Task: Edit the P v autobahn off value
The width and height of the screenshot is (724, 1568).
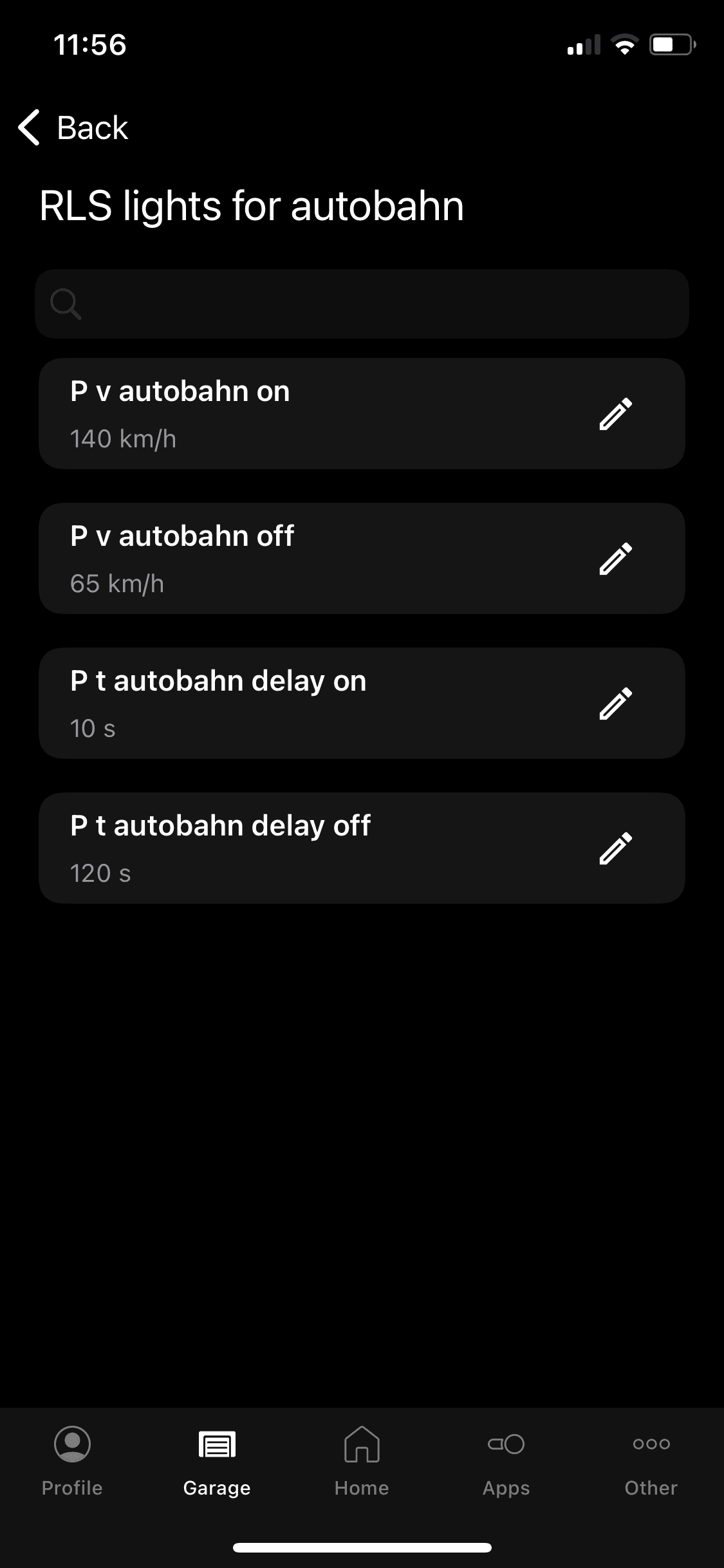Action: pos(616,559)
